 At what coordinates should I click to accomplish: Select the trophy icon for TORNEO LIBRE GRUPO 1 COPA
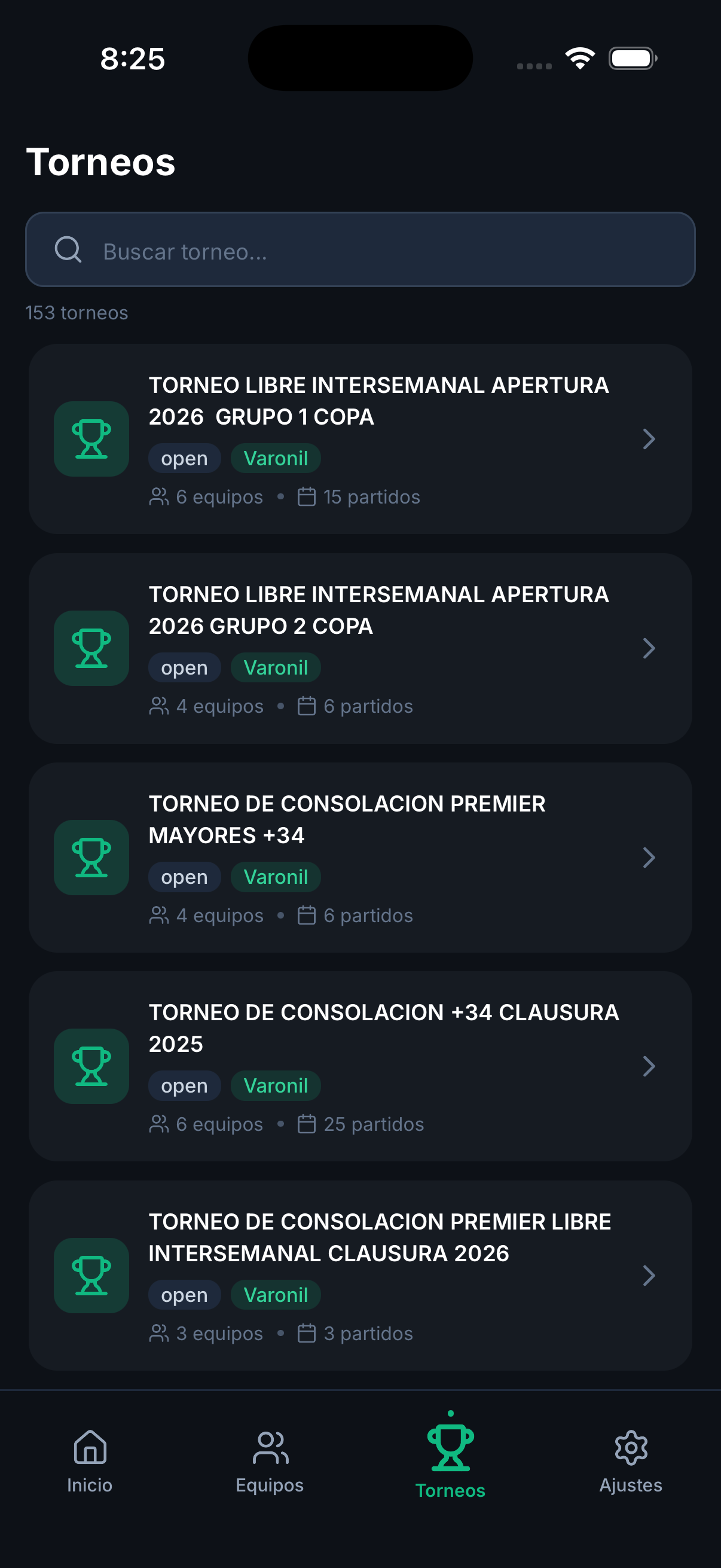point(91,438)
